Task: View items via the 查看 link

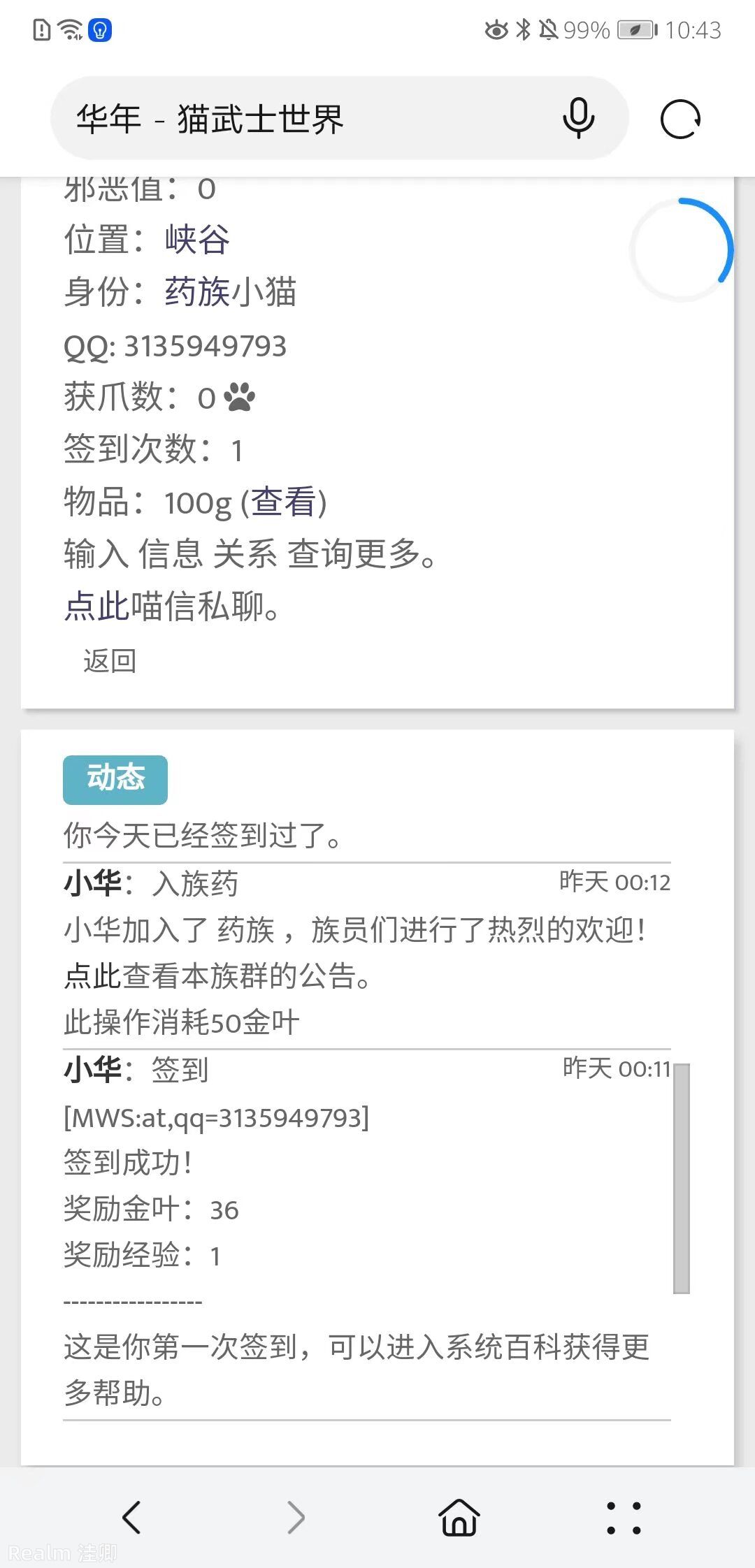Action: click(283, 502)
